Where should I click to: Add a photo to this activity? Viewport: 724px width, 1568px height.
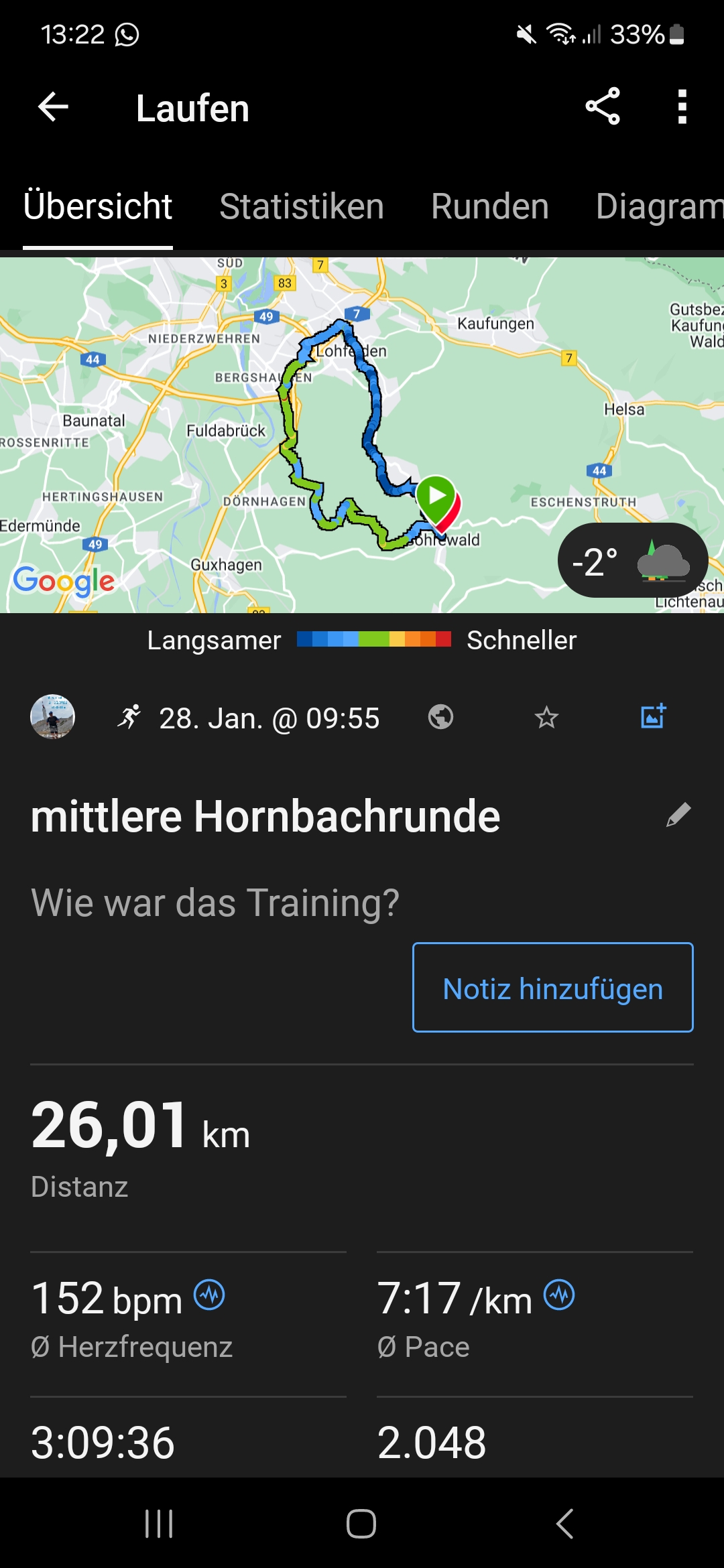pos(653,716)
